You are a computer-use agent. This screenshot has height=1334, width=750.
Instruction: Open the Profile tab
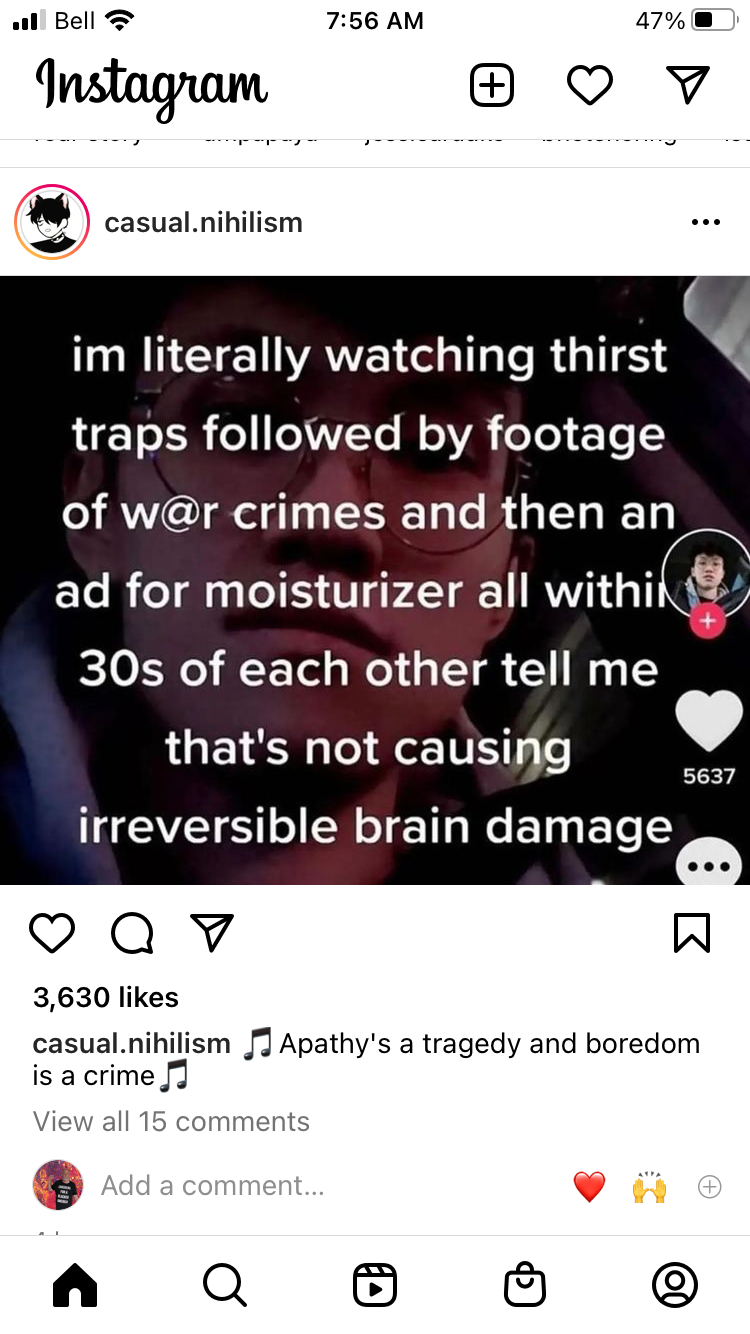[674, 1285]
